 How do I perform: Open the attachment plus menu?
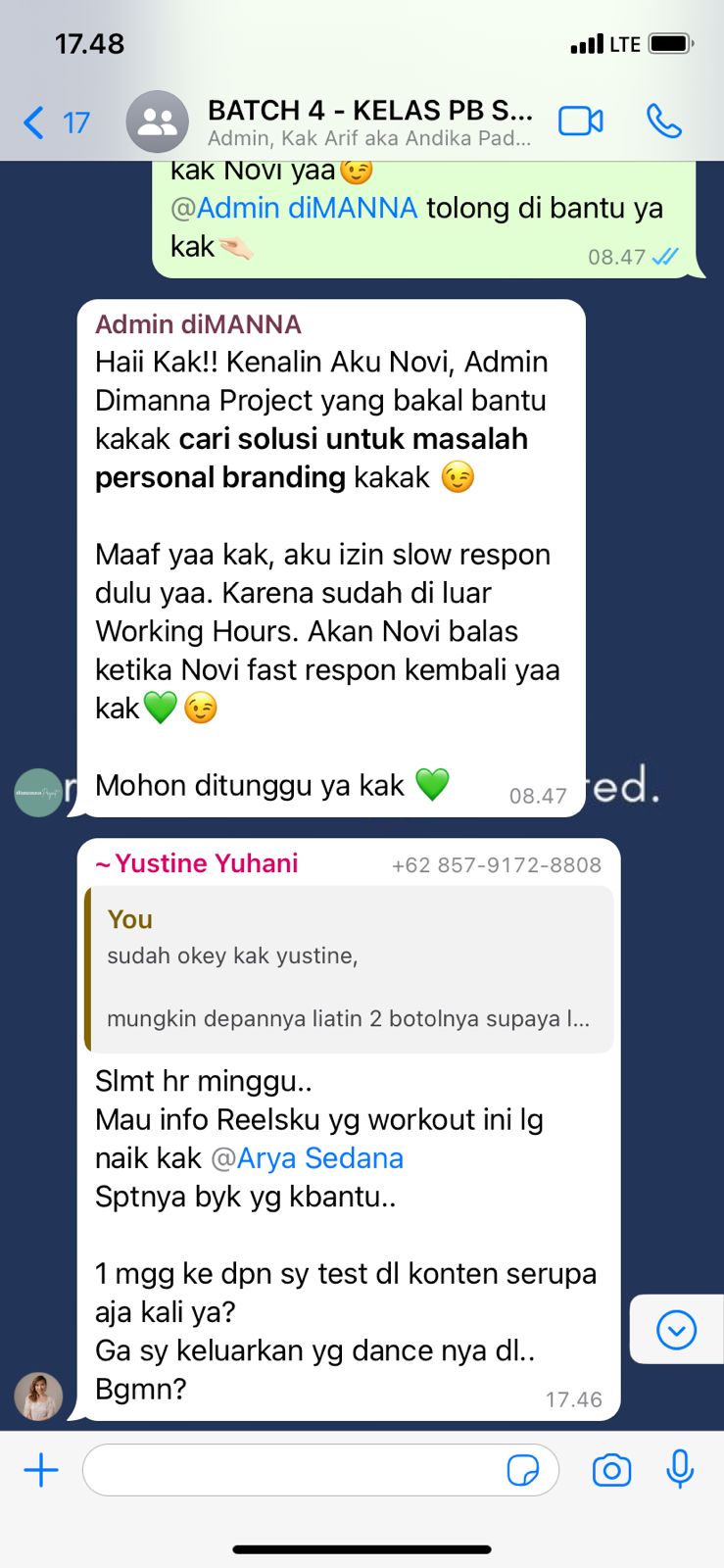coord(41,1470)
